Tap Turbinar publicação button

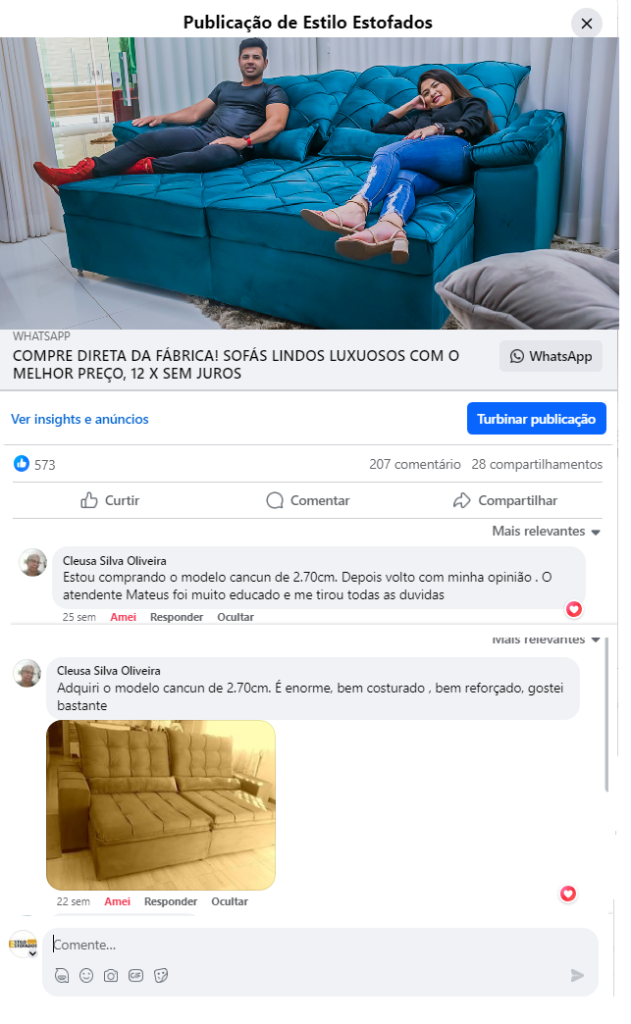click(x=536, y=419)
